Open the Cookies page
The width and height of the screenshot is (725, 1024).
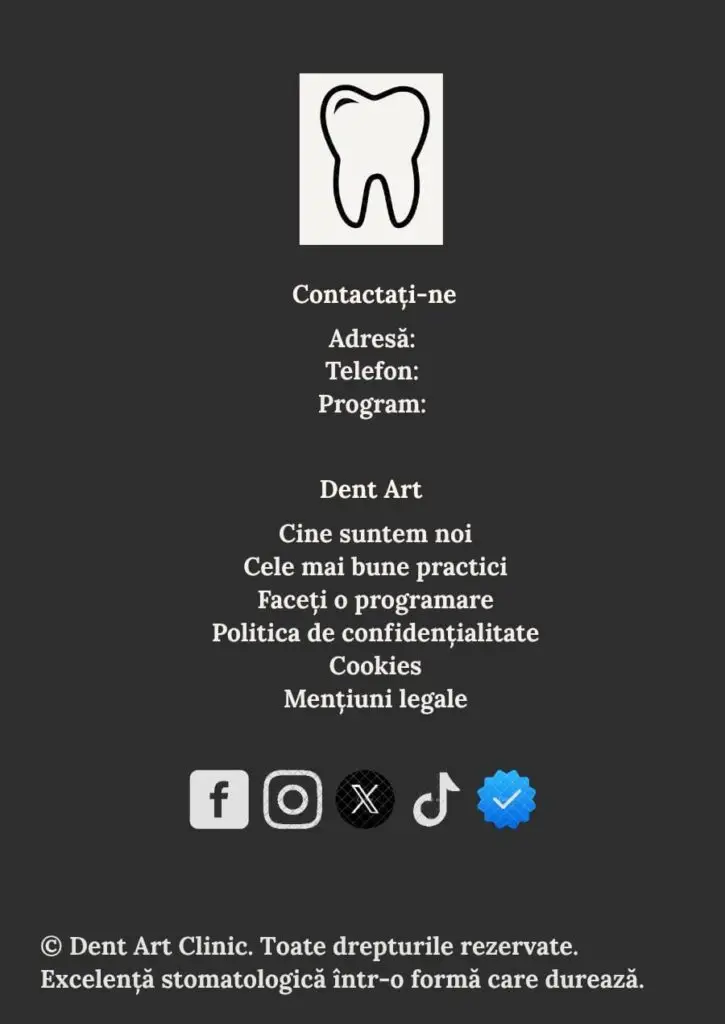tap(375, 666)
